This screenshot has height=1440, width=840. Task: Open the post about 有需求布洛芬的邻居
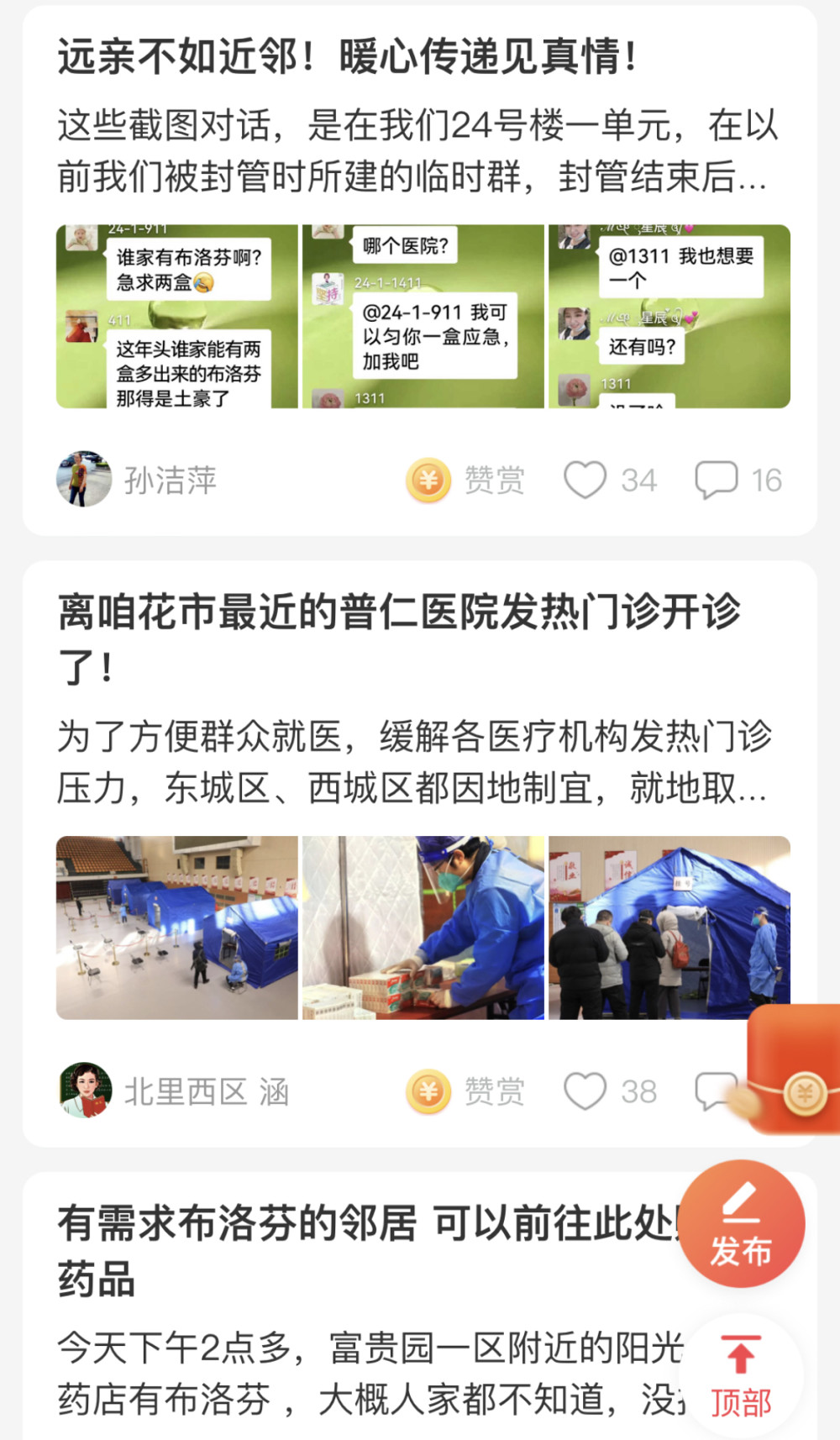point(370,1251)
